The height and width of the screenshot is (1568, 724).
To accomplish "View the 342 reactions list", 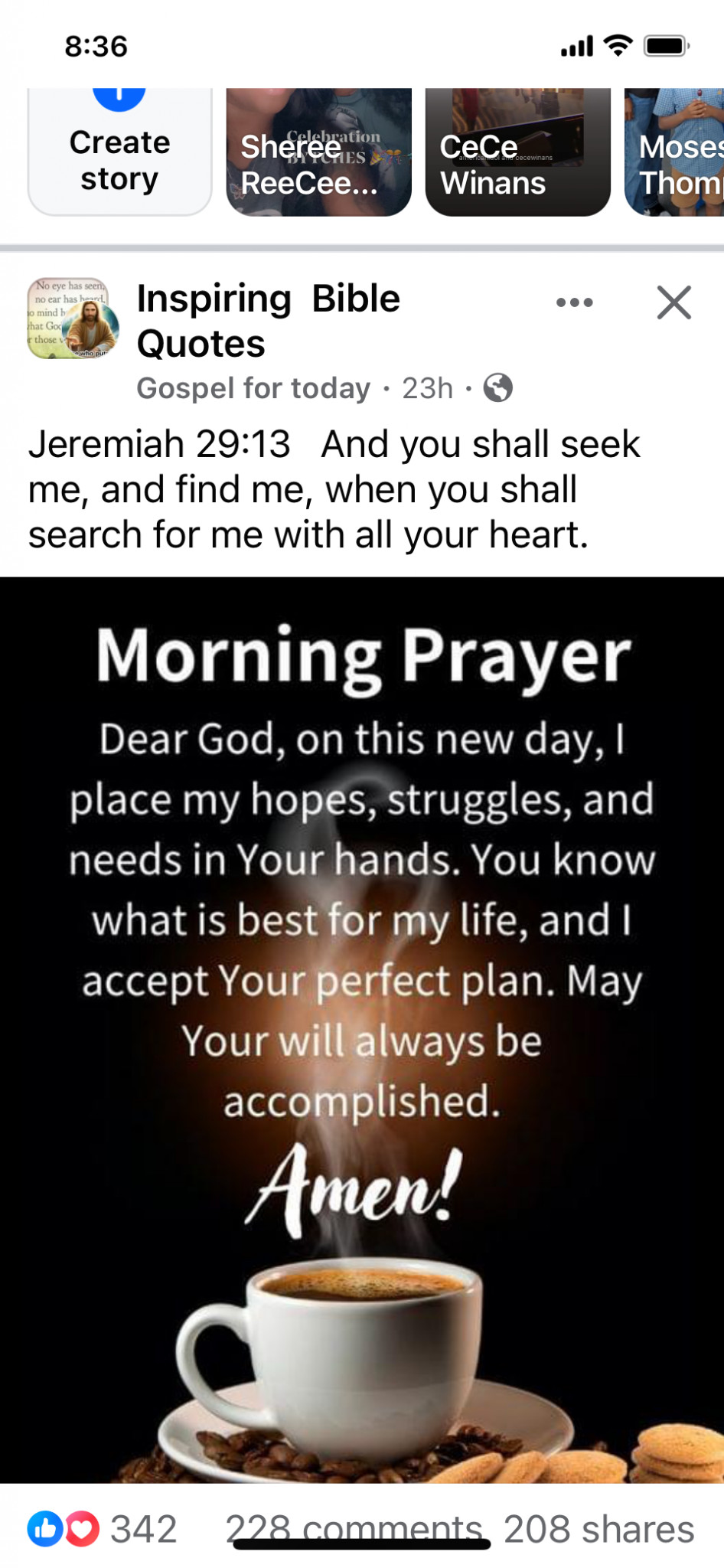I will [x=103, y=1529].
